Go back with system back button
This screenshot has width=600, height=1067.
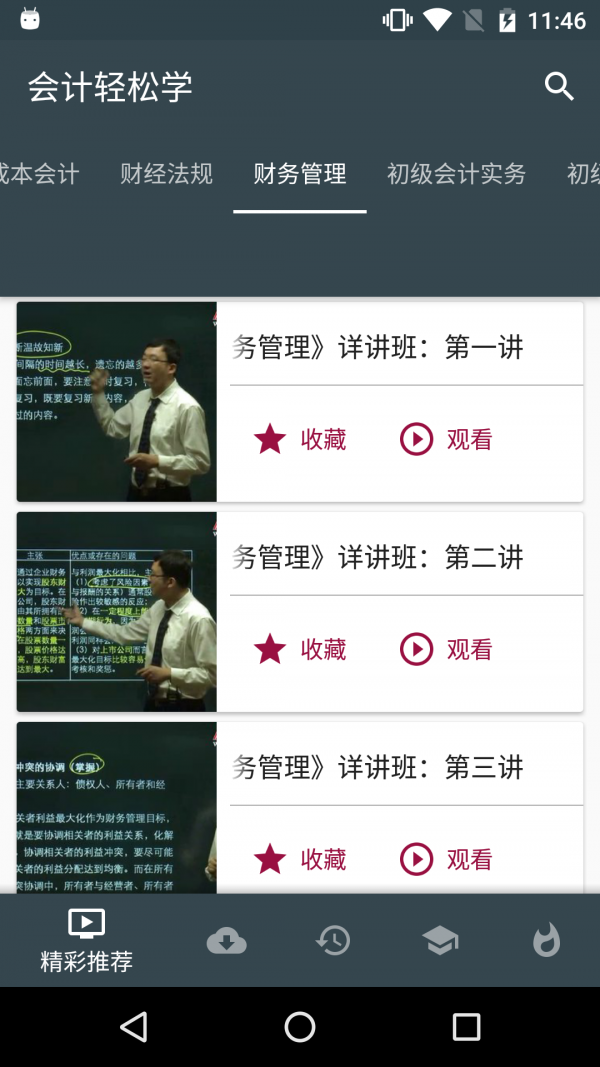point(133,1026)
